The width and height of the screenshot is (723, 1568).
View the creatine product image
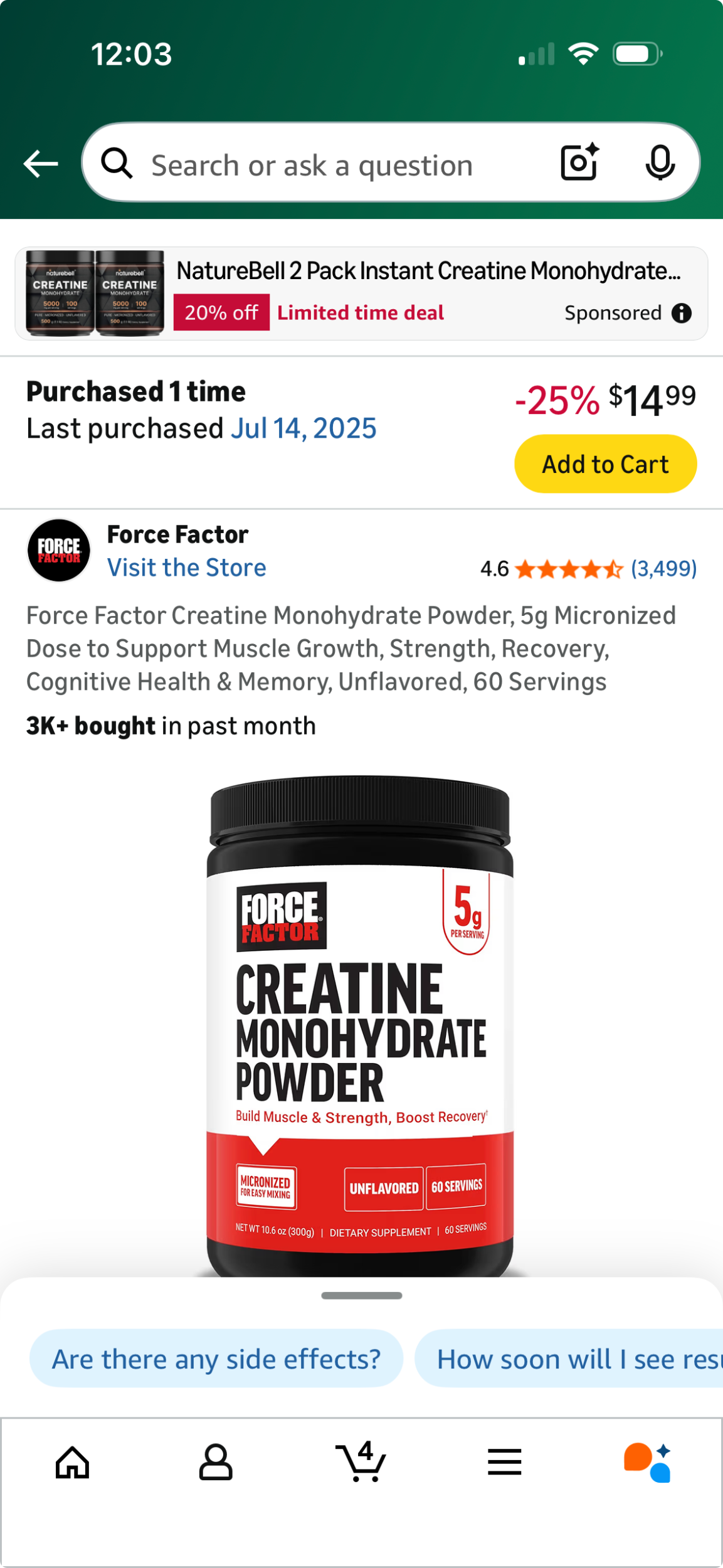pyautogui.click(x=361, y=1022)
